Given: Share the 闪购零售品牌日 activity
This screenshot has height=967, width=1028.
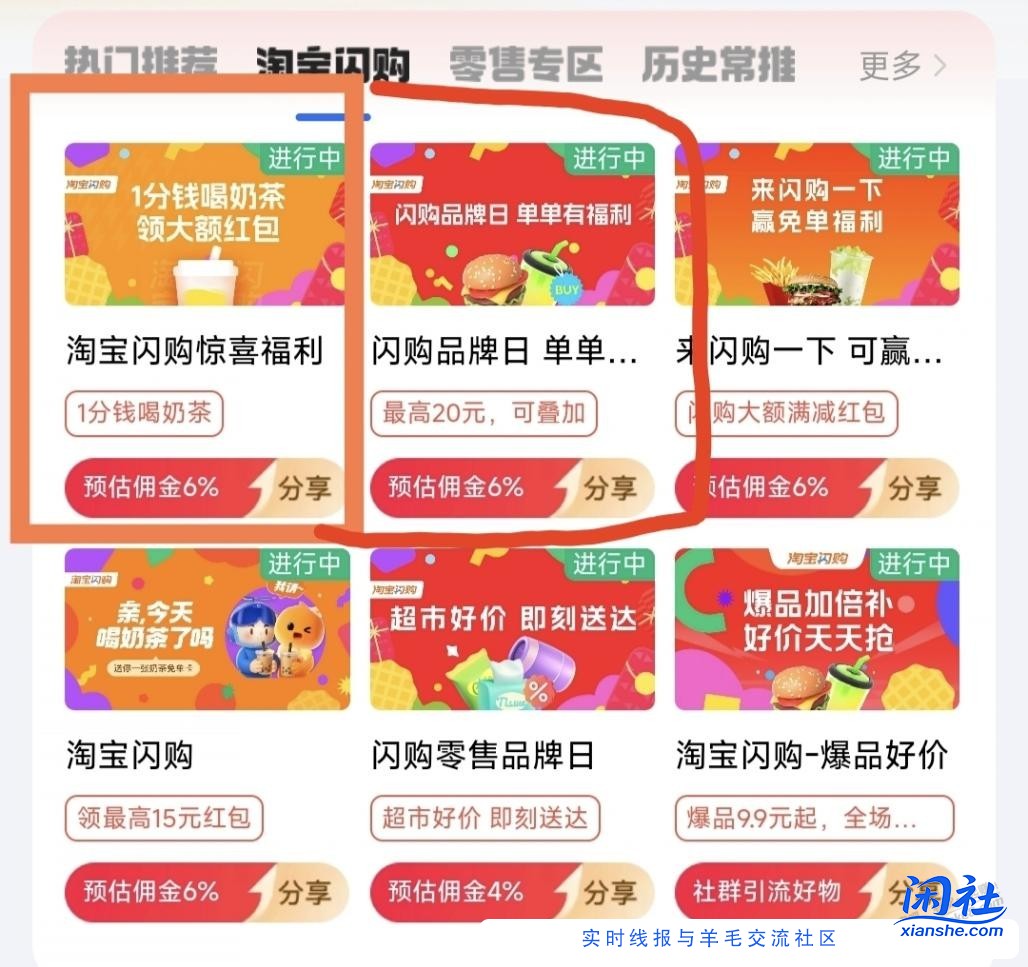Looking at the screenshot, I should click(x=608, y=891).
